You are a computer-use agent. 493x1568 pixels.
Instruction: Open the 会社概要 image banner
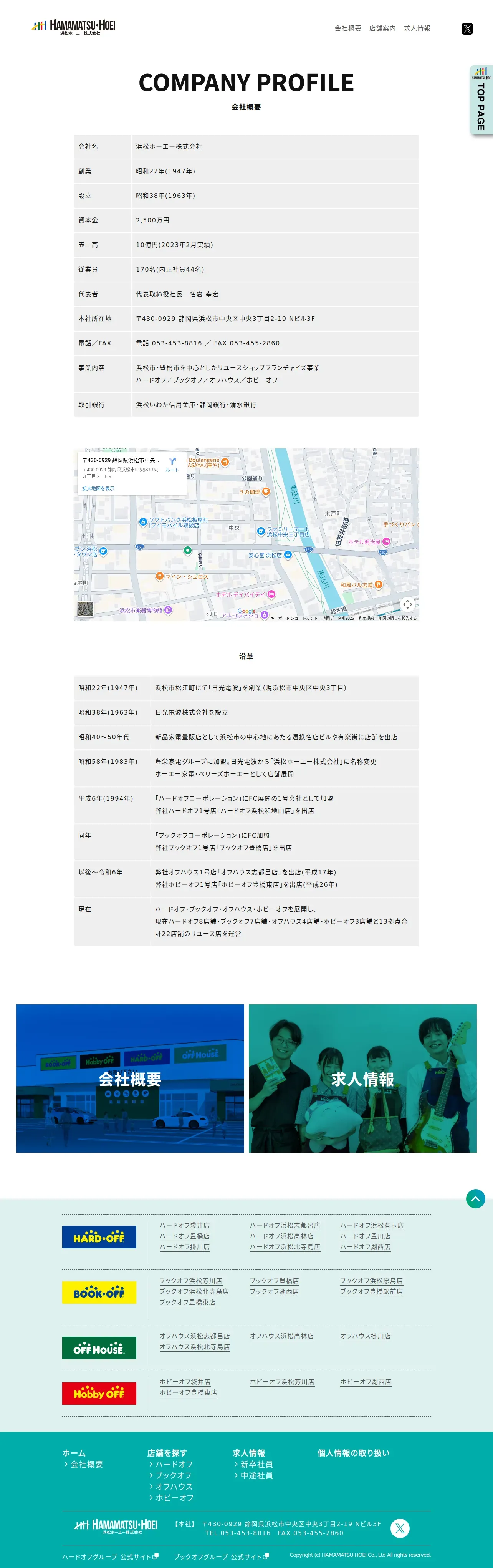130,1078
